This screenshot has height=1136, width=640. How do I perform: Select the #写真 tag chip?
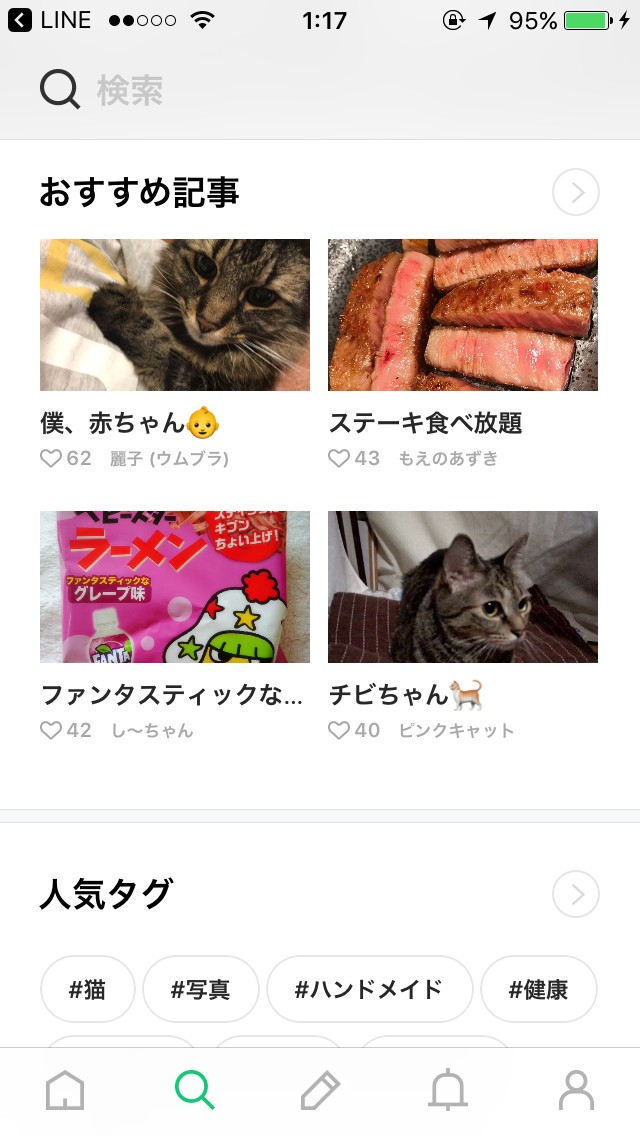point(201,990)
